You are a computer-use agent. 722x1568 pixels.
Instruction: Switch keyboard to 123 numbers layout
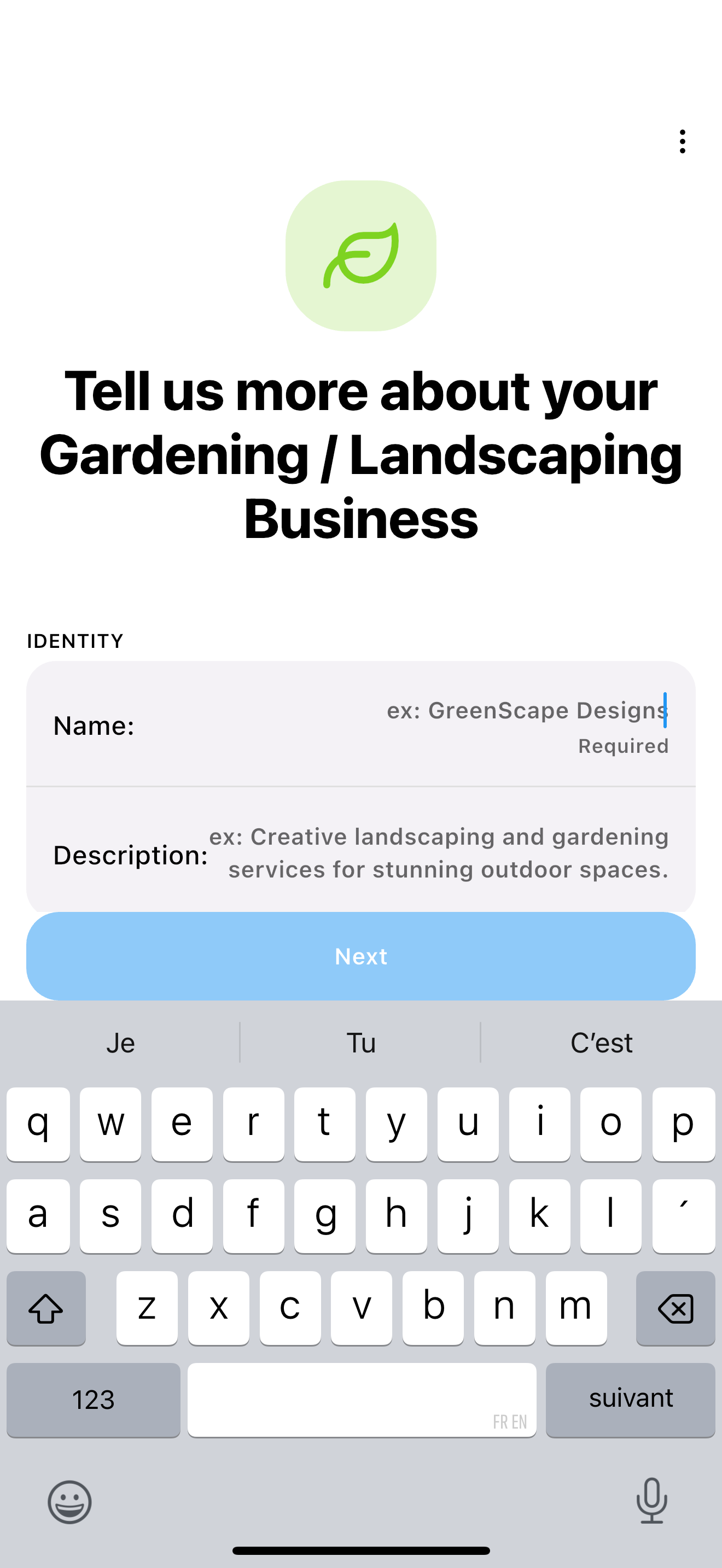point(93,1400)
